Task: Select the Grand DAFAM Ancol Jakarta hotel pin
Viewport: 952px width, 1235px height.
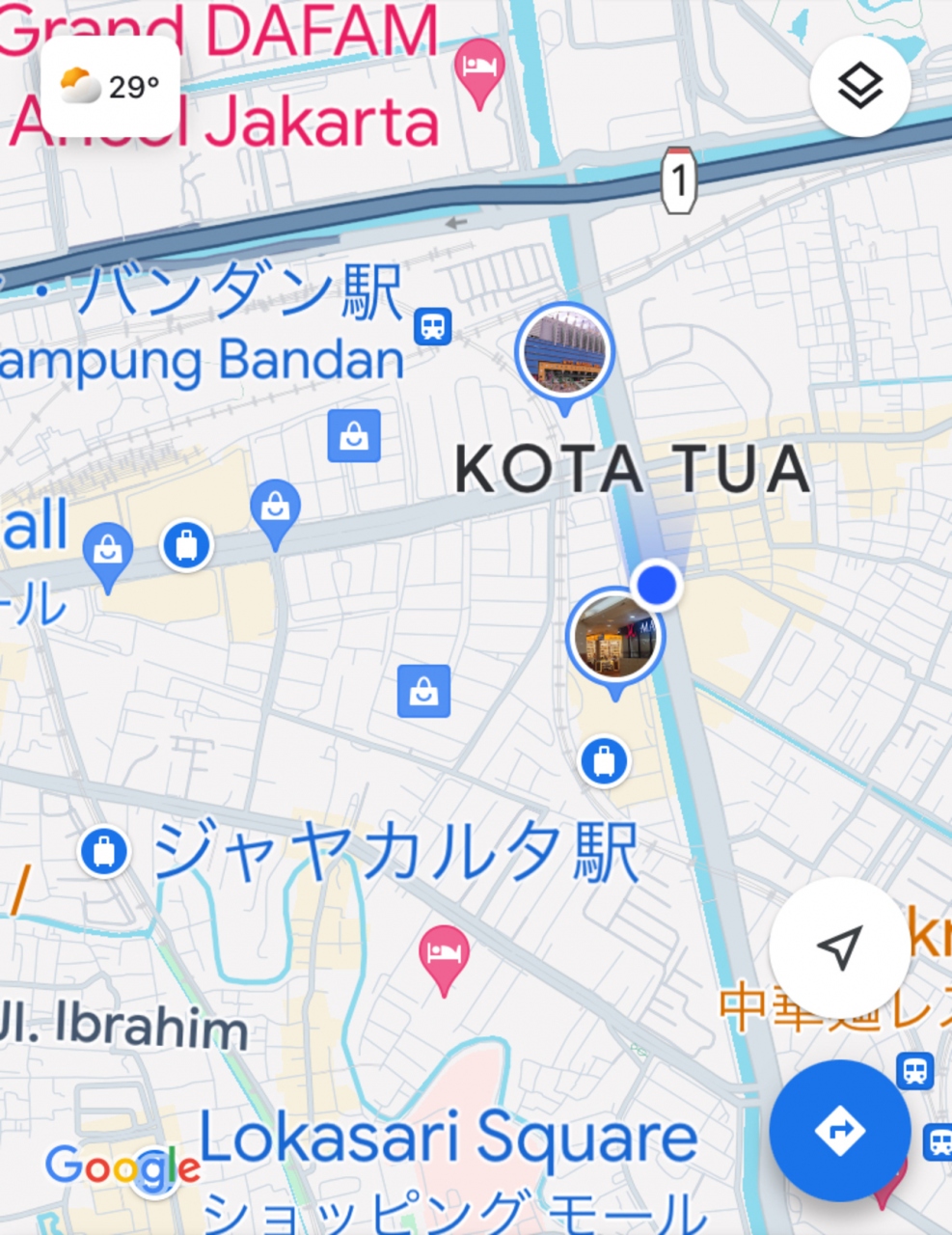Action: (x=479, y=69)
